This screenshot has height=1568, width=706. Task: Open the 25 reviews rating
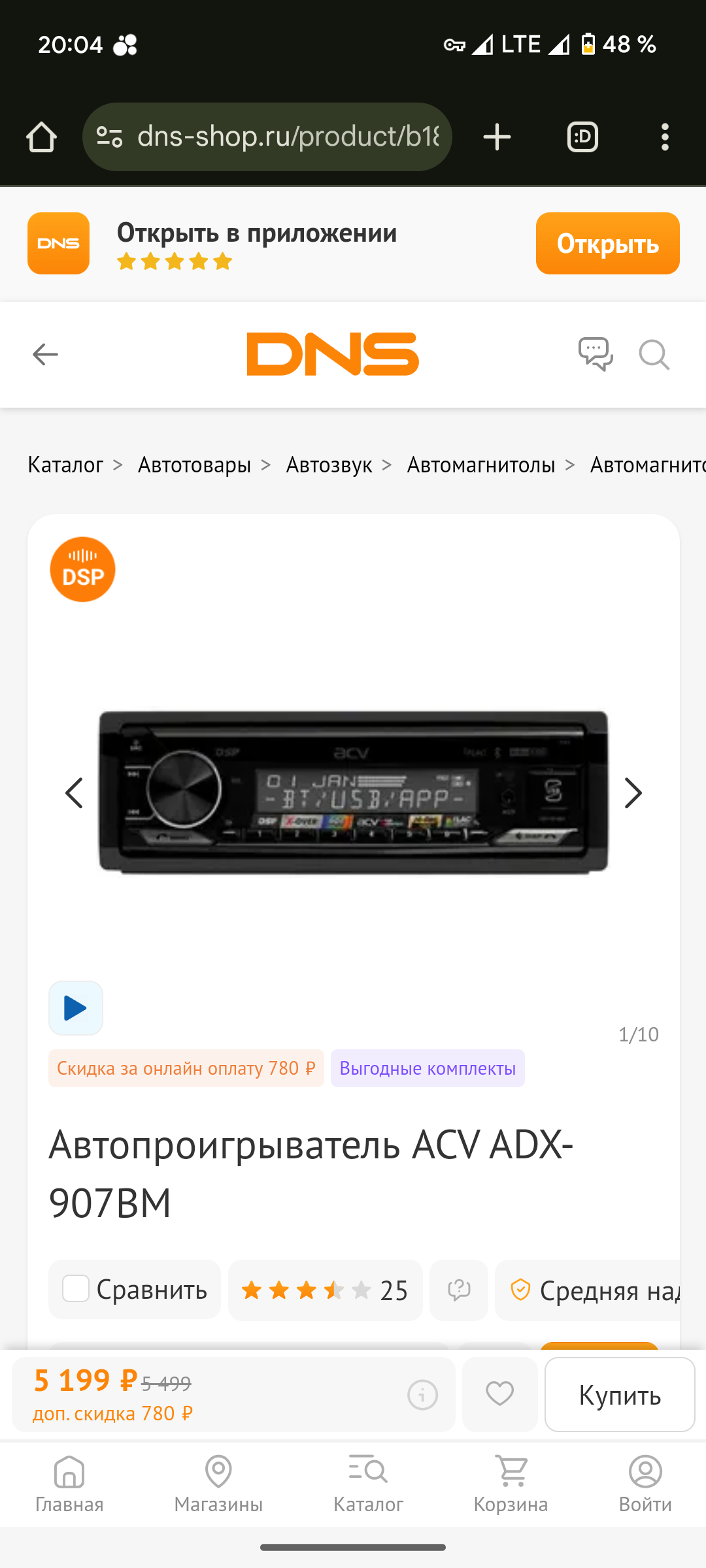[x=325, y=1290]
